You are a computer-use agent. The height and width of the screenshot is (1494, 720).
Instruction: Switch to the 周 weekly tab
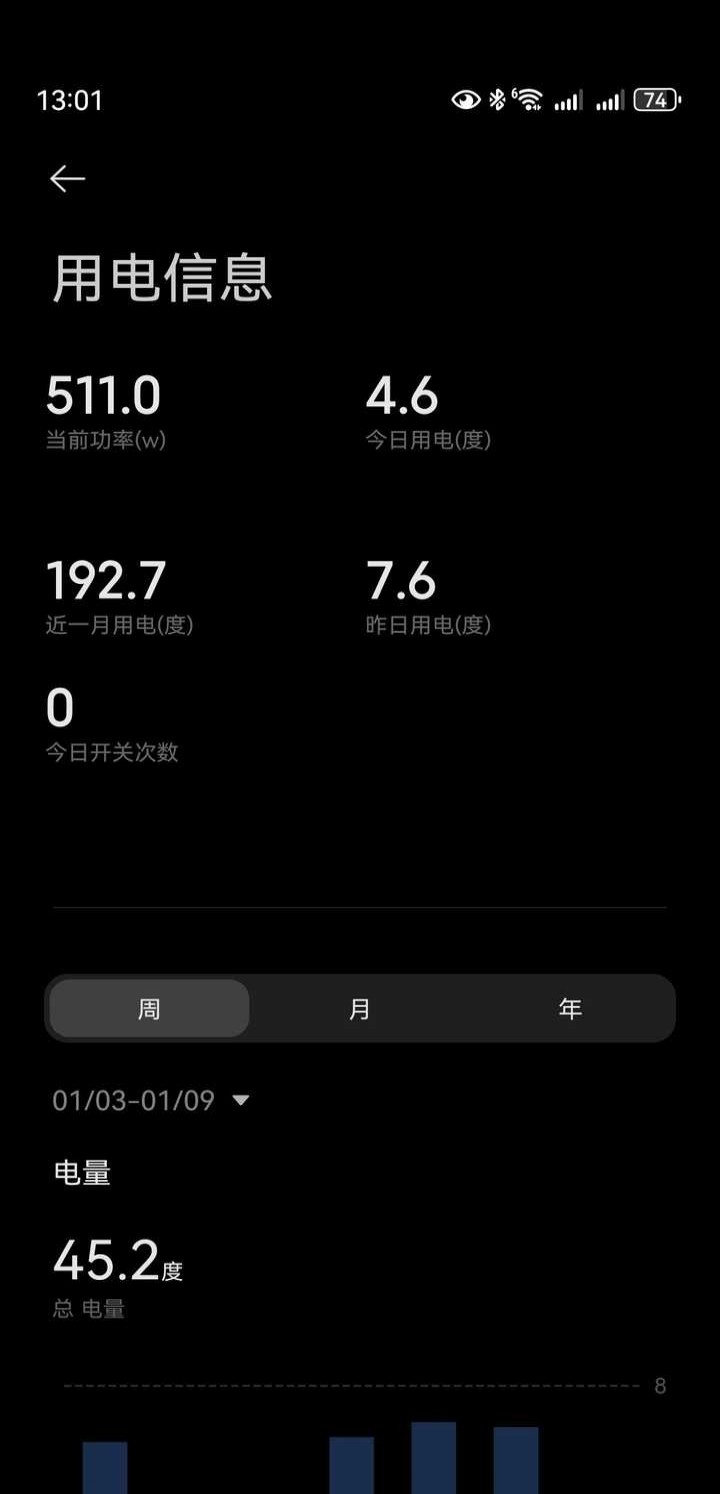click(x=146, y=1009)
